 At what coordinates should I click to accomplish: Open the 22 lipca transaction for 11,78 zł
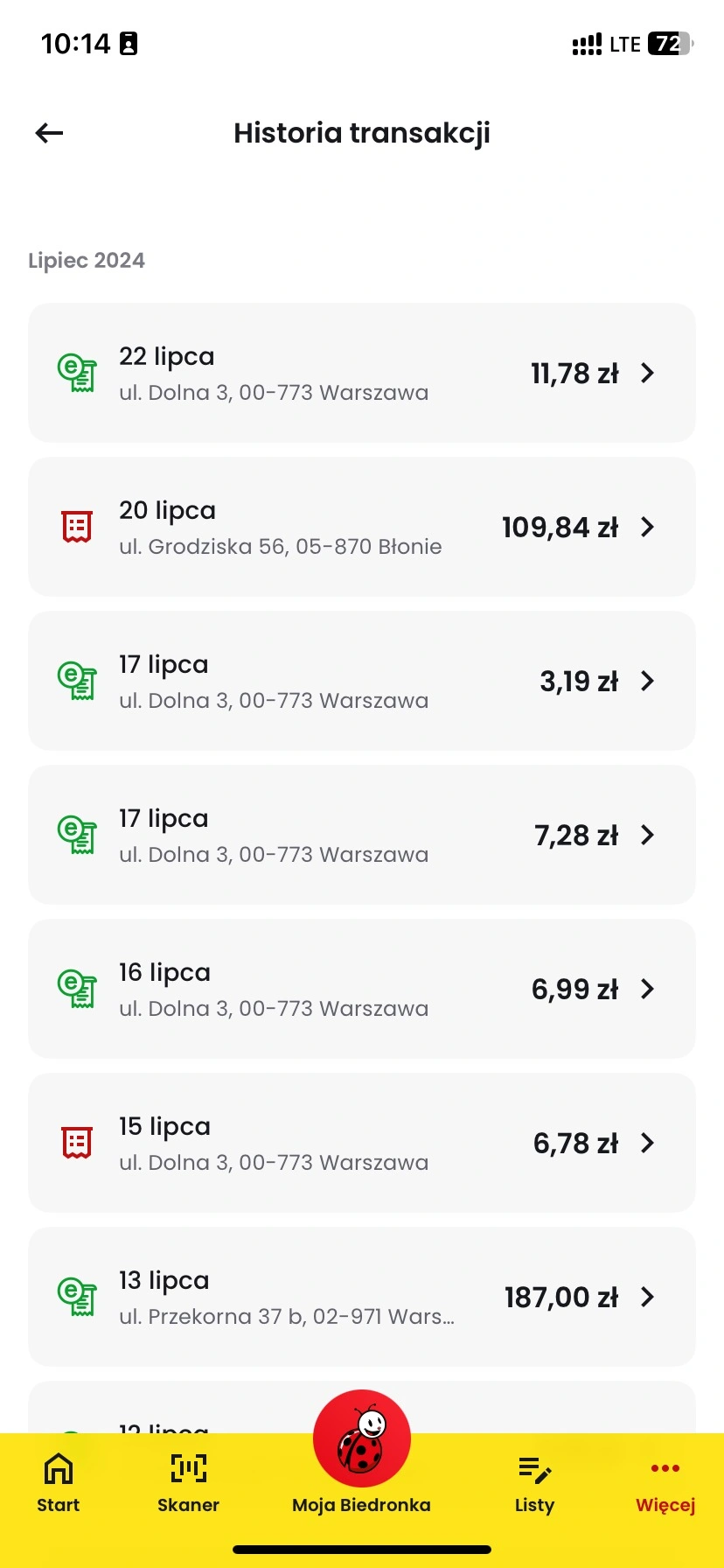362,373
